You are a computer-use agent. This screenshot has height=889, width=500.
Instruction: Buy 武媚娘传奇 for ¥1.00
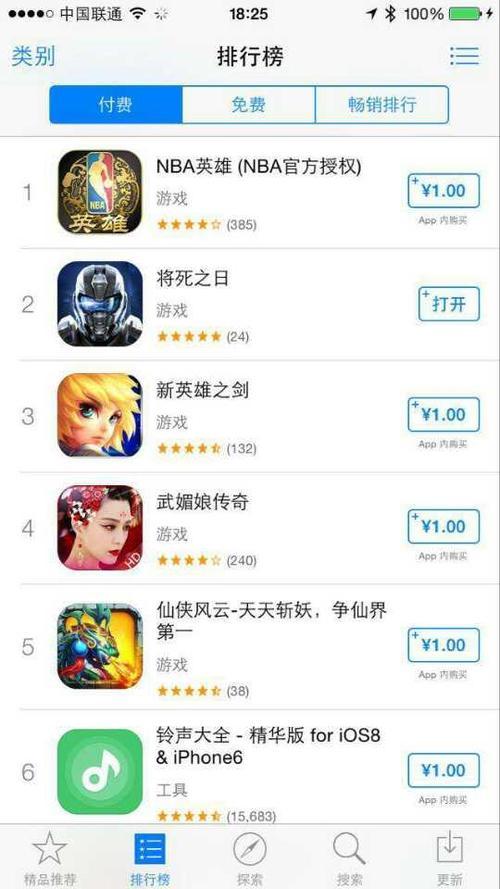444,526
